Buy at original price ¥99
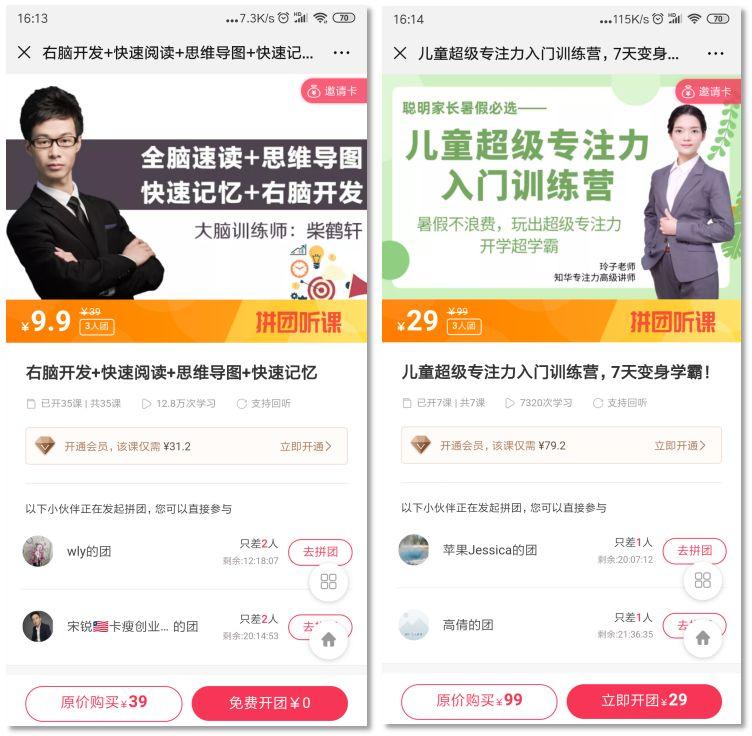 click(x=479, y=701)
